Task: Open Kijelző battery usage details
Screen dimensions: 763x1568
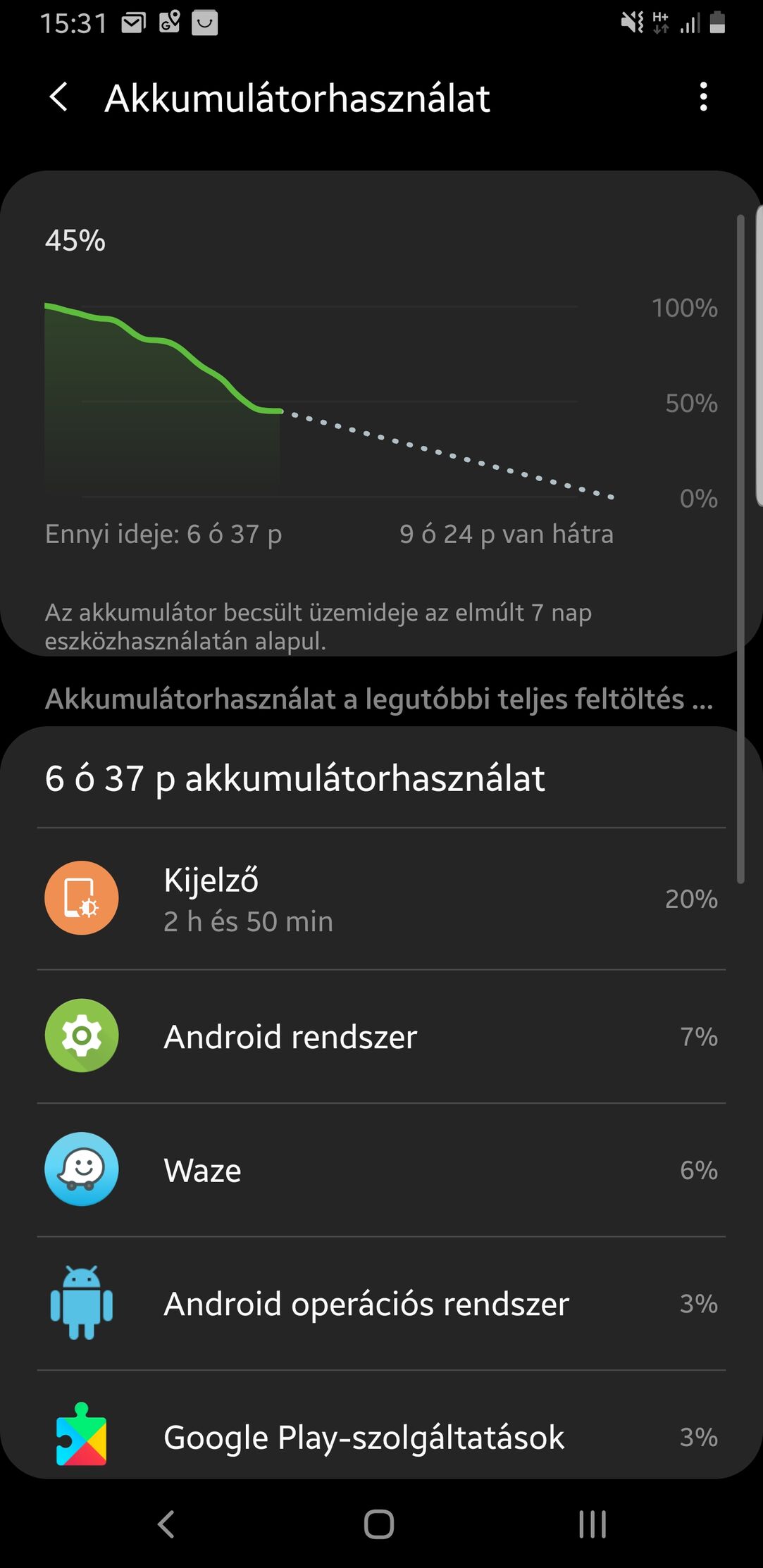Action: (x=381, y=899)
